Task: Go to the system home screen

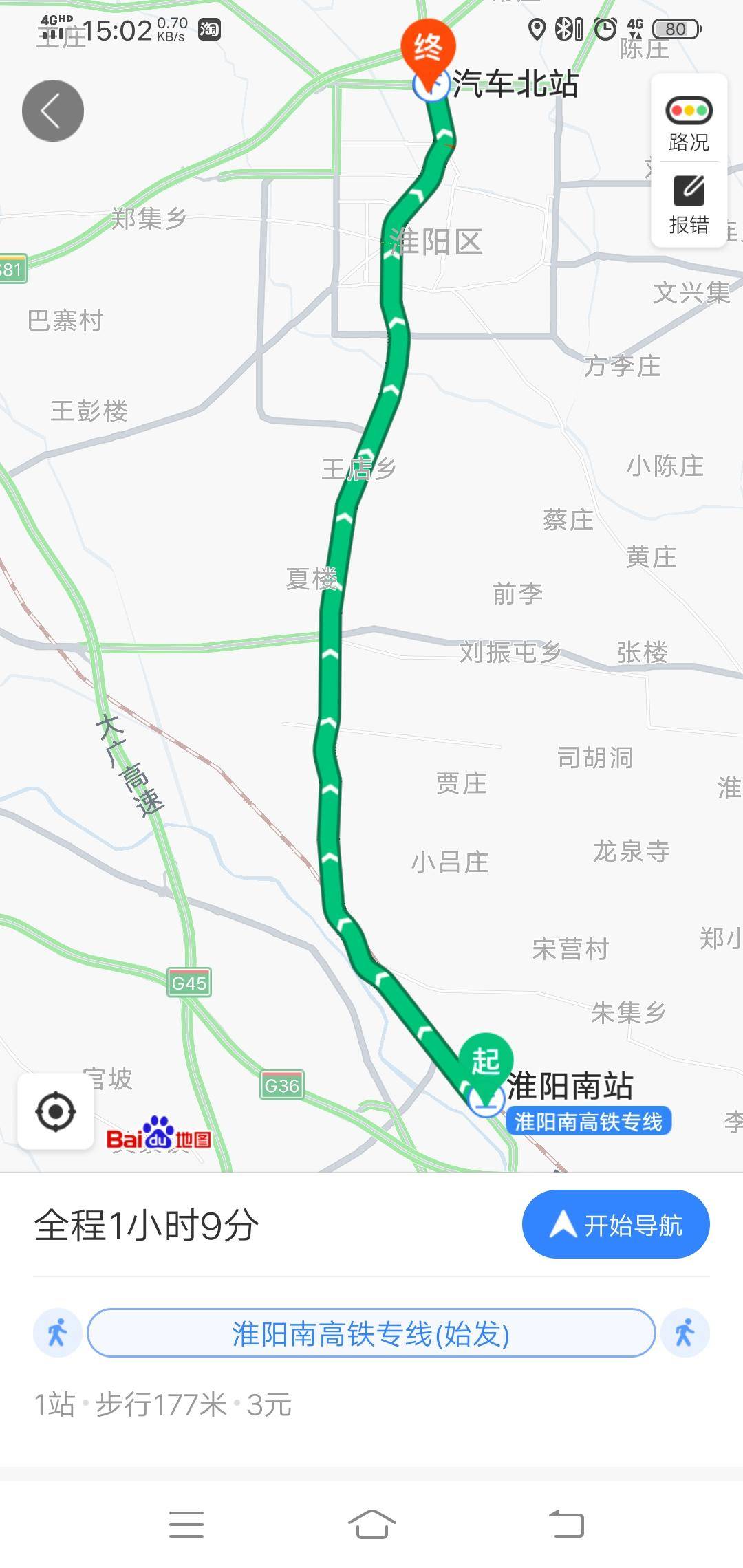Action: (371, 1525)
